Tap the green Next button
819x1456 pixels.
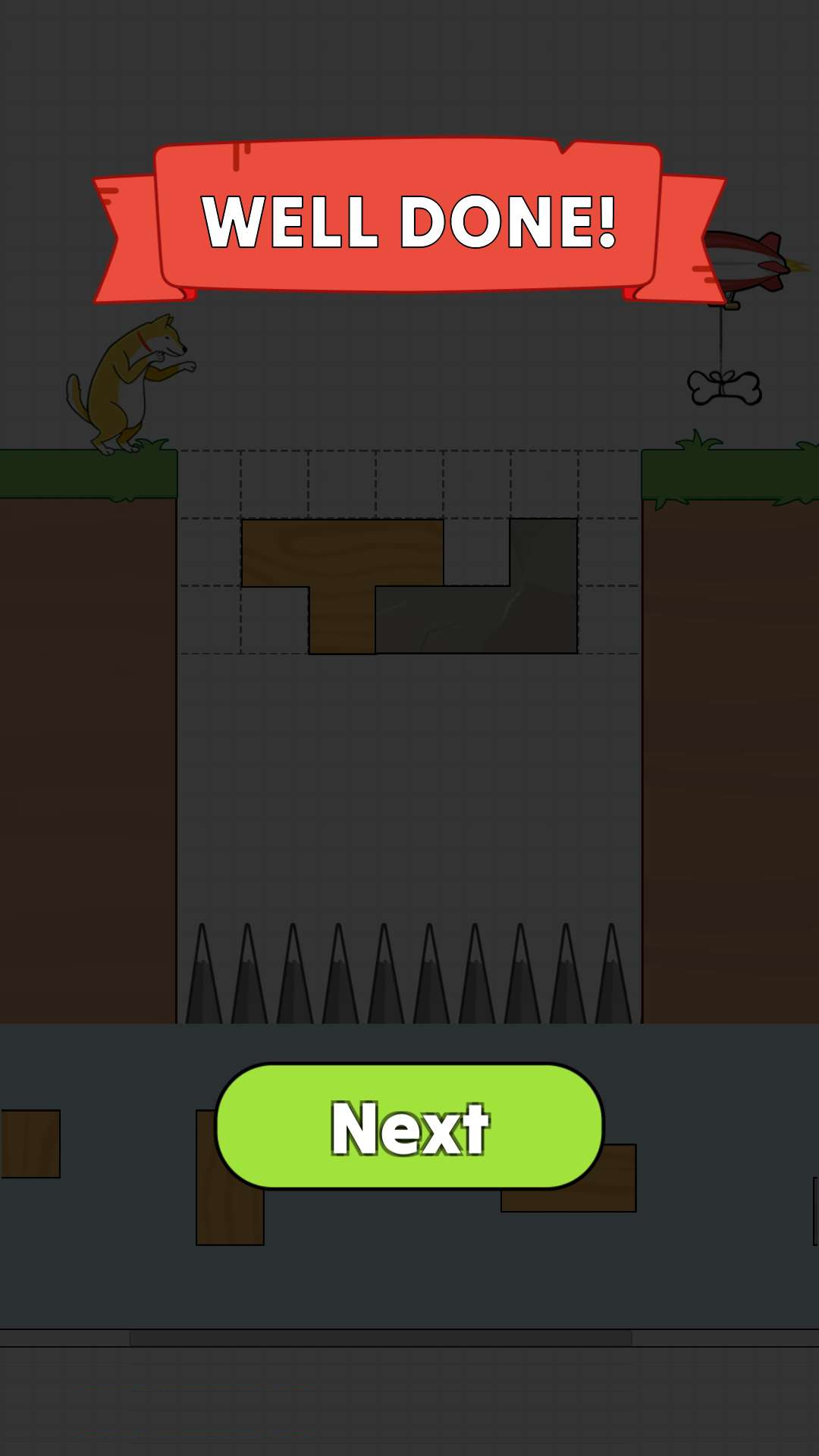(409, 1126)
